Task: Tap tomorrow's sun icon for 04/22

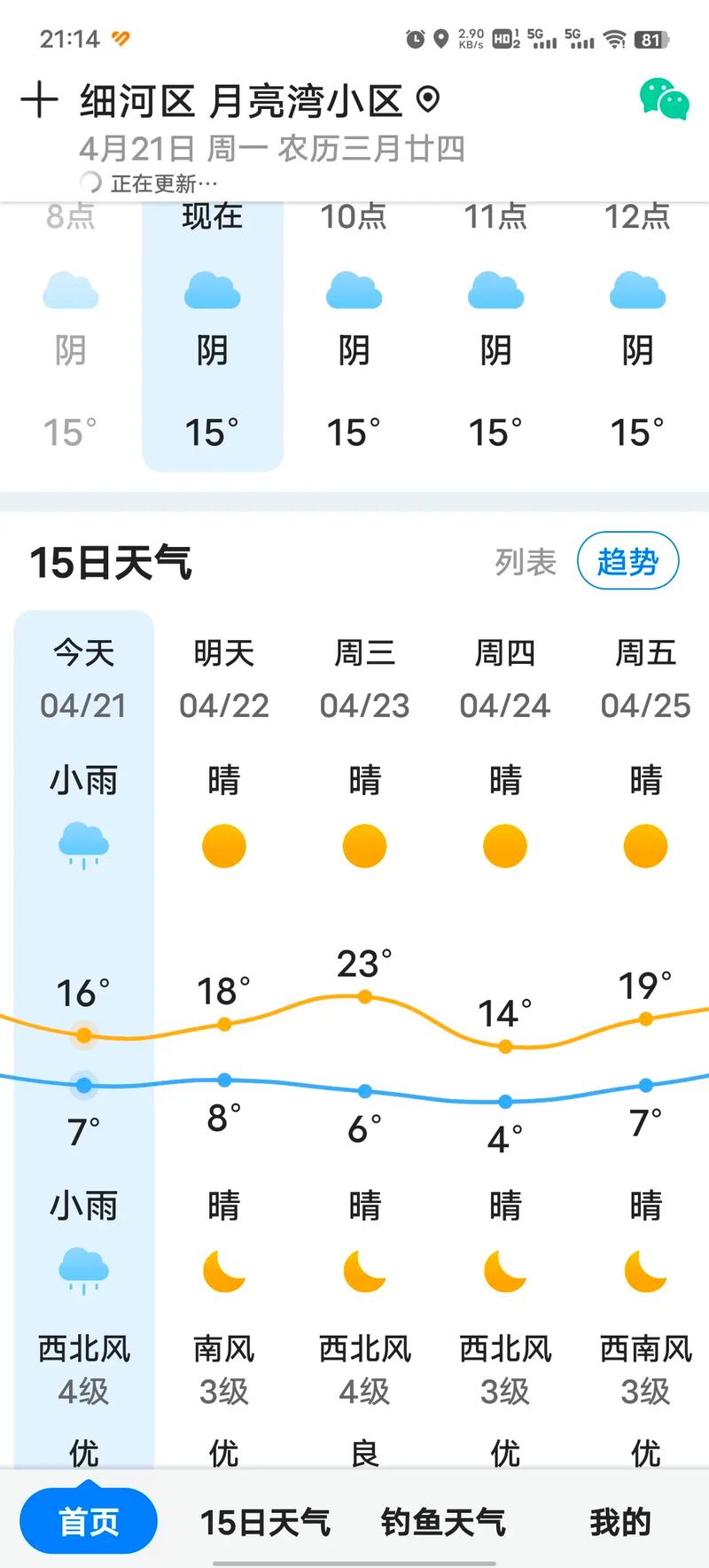Action: 224,846
